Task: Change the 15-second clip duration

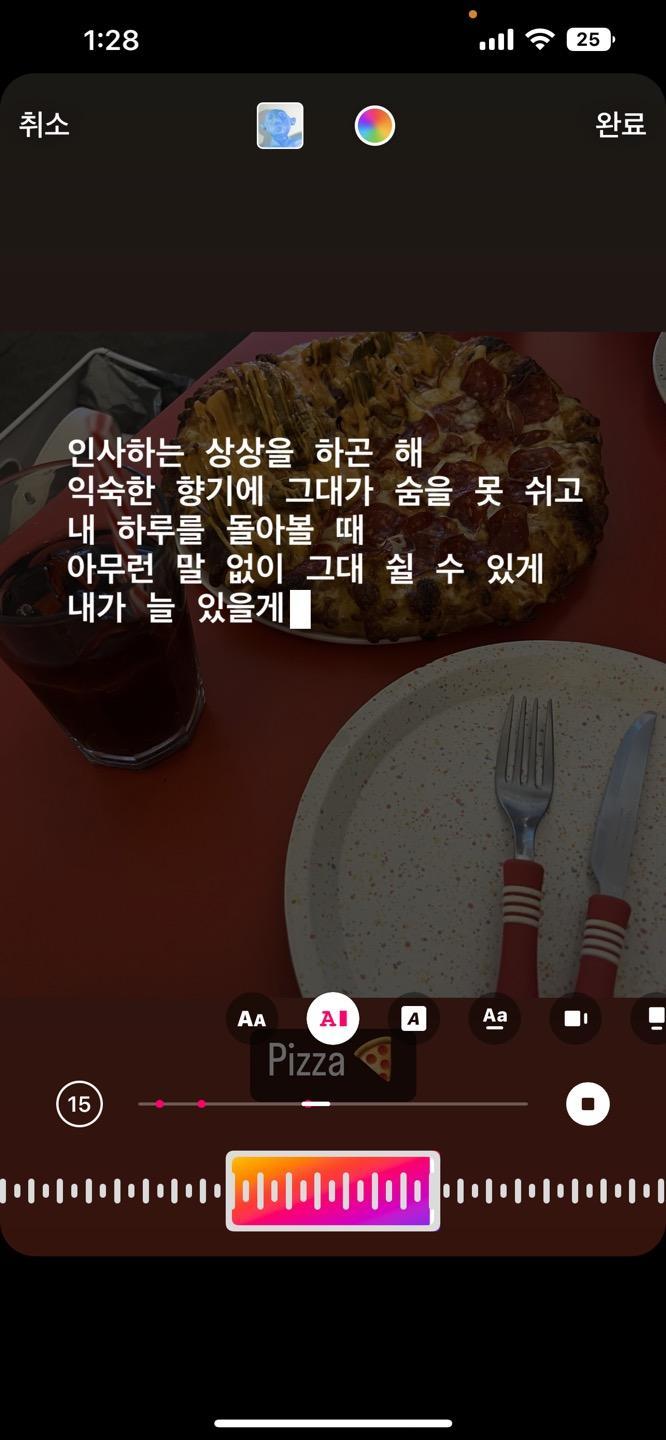Action: [x=79, y=1104]
